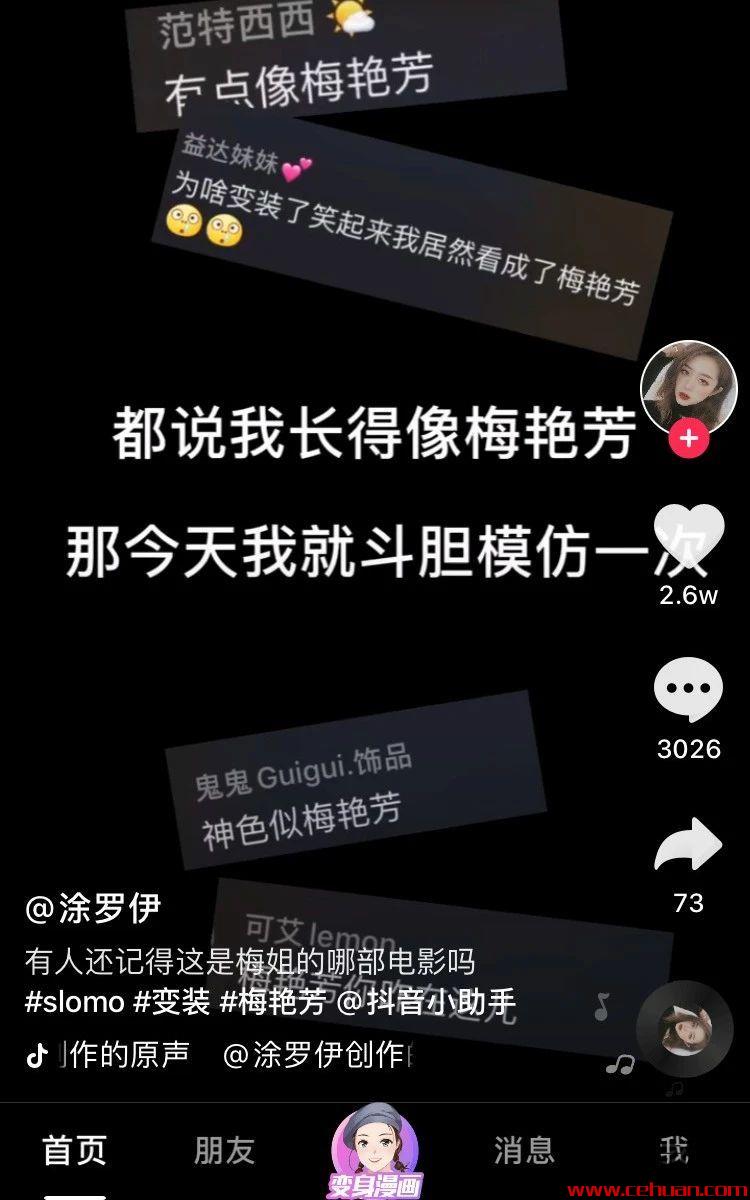
Task: Follow the creator with the plus button
Action: tap(688, 438)
